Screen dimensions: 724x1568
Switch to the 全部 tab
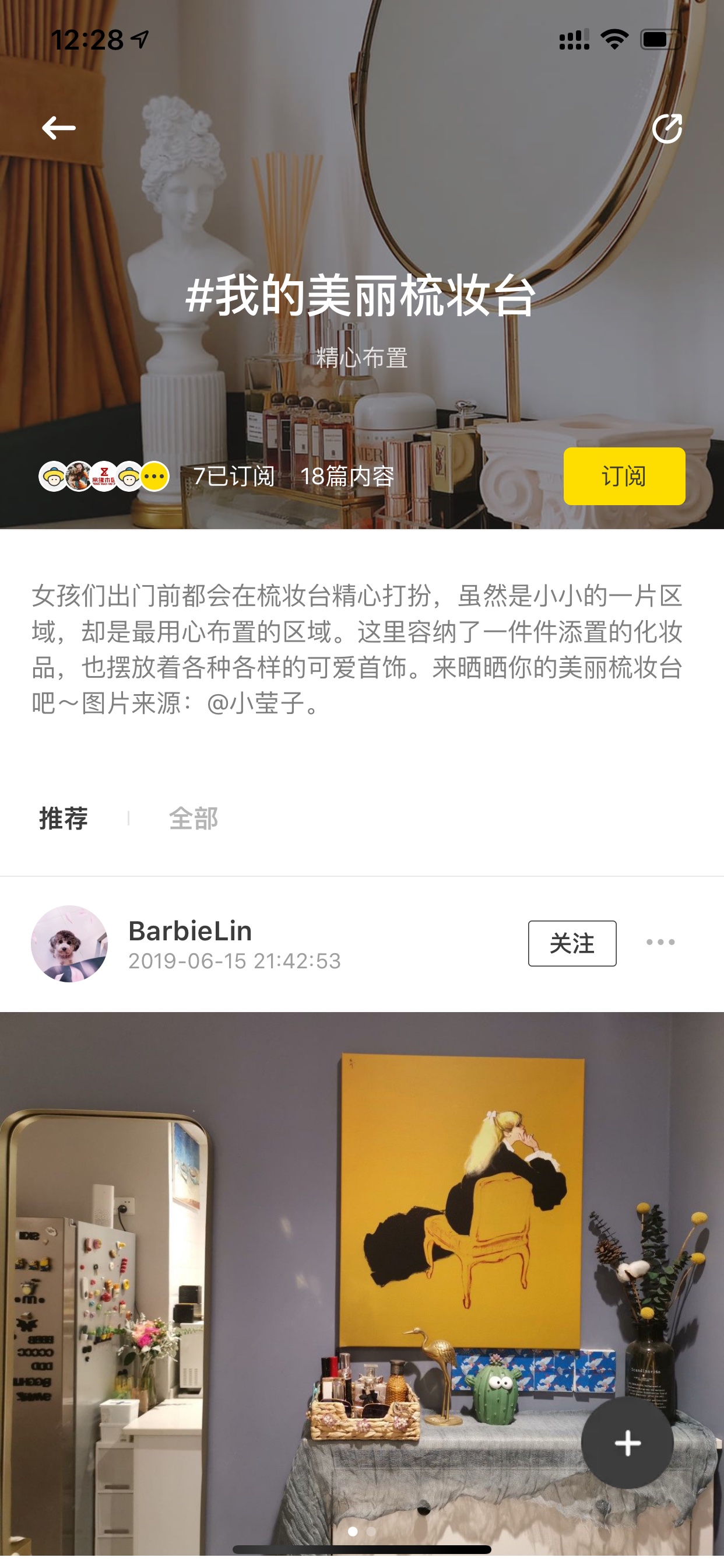pyautogui.click(x=194, y=818)
